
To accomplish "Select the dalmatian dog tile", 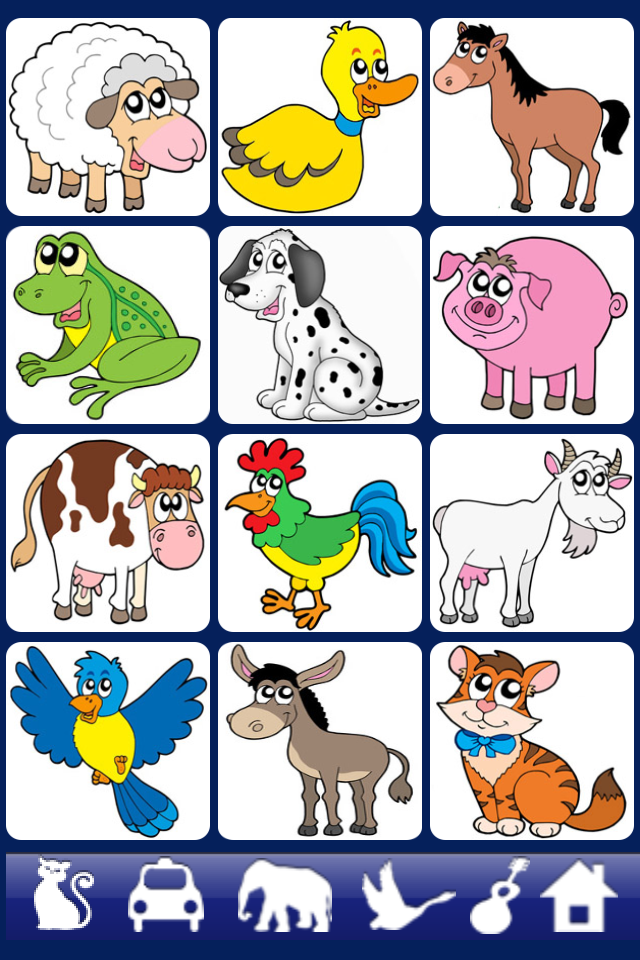I will pyautogui.click(x=320, y=325).
